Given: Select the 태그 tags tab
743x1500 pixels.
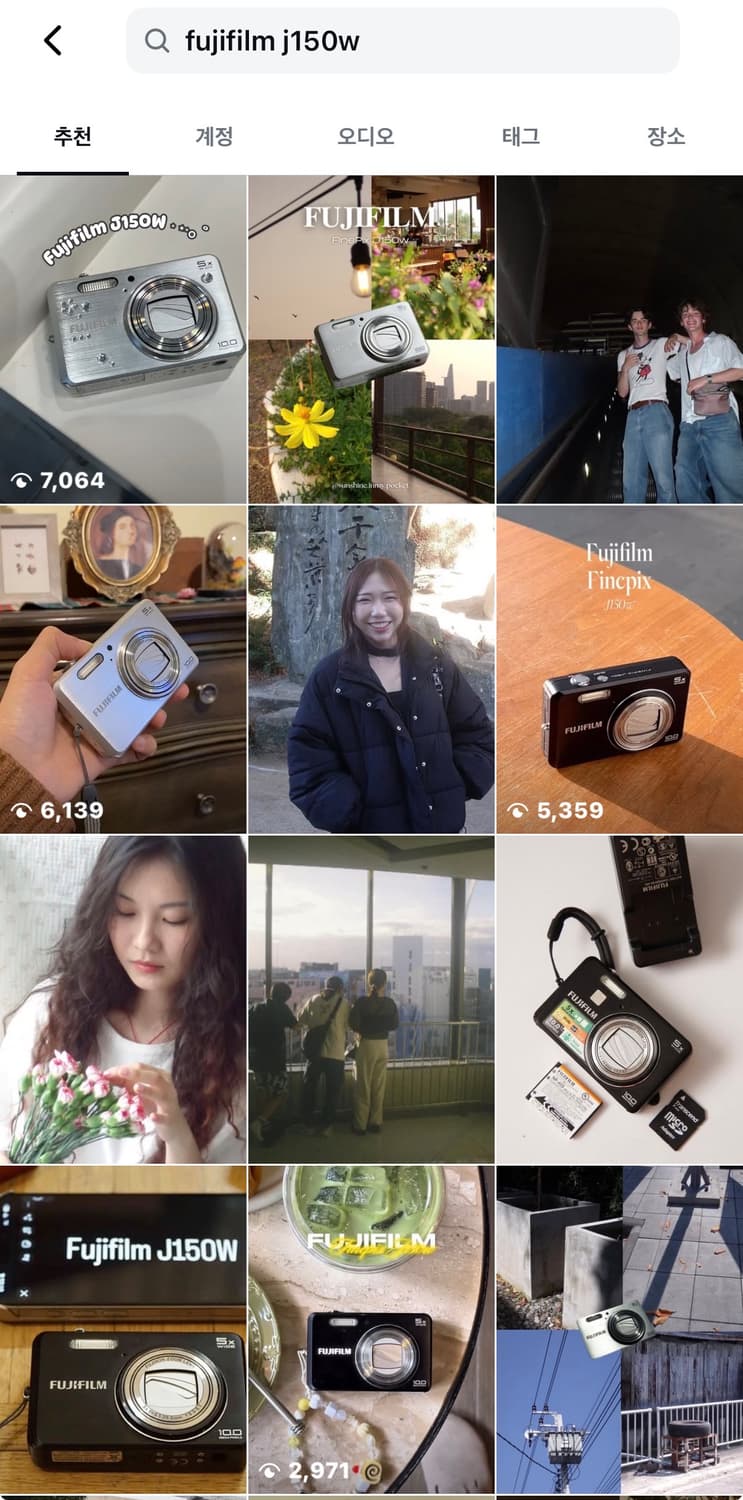Looking at the screenshot, I should 519,137.
